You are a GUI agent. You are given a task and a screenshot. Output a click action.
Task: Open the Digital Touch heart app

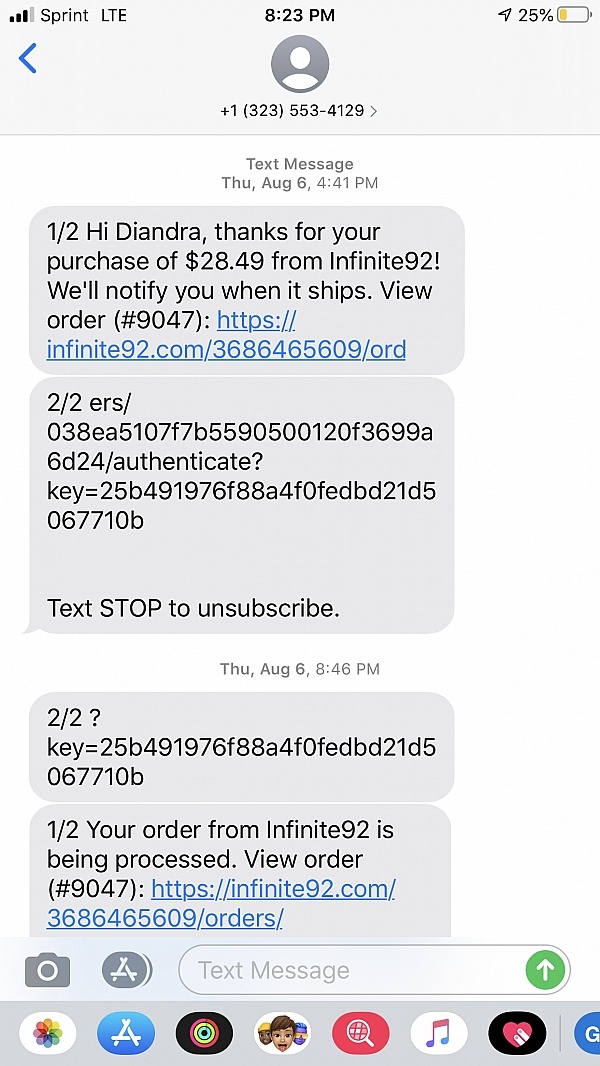[x=517, y=1033]
